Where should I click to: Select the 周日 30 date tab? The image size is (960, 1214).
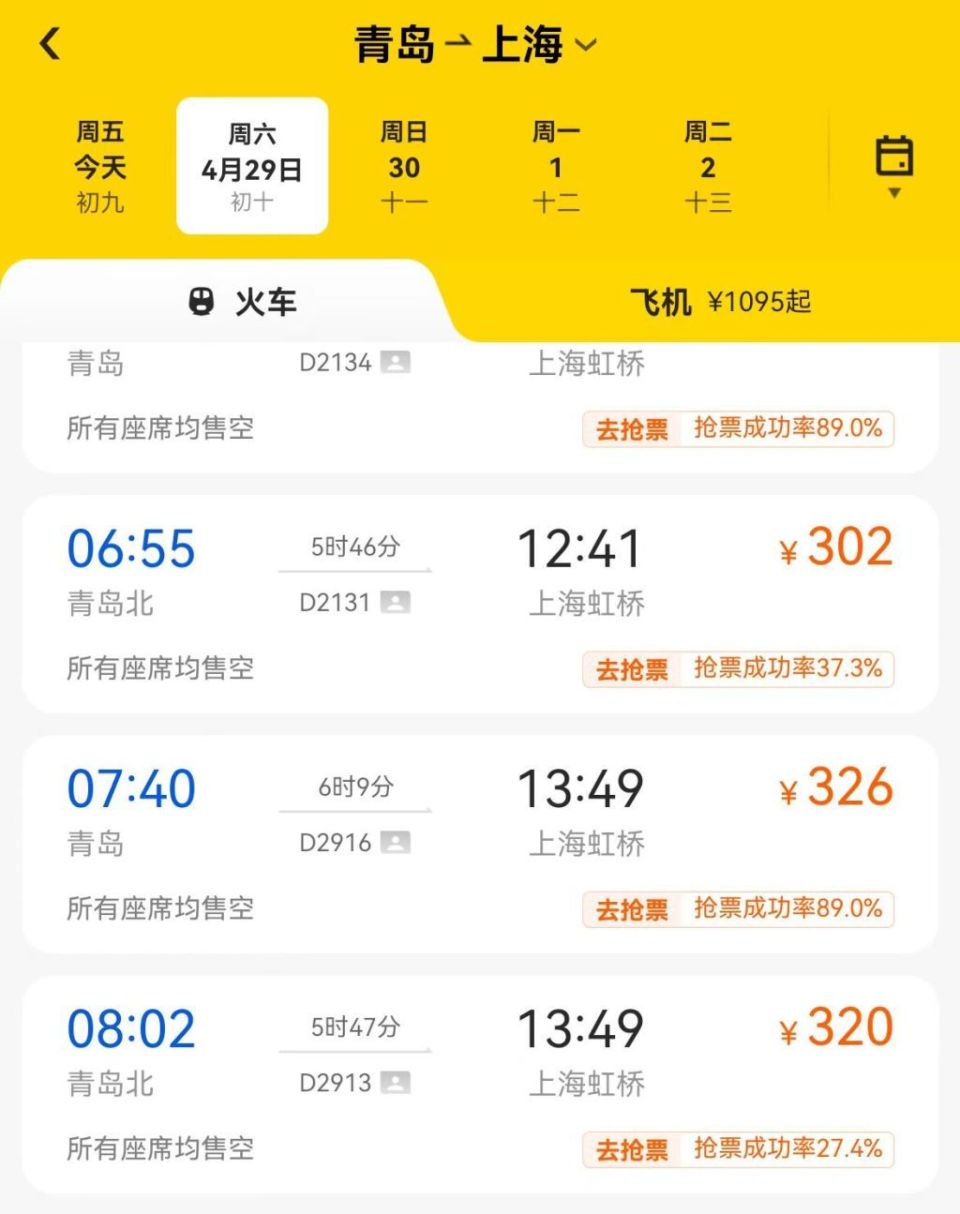pyautogui.click(x=404, y=165)
